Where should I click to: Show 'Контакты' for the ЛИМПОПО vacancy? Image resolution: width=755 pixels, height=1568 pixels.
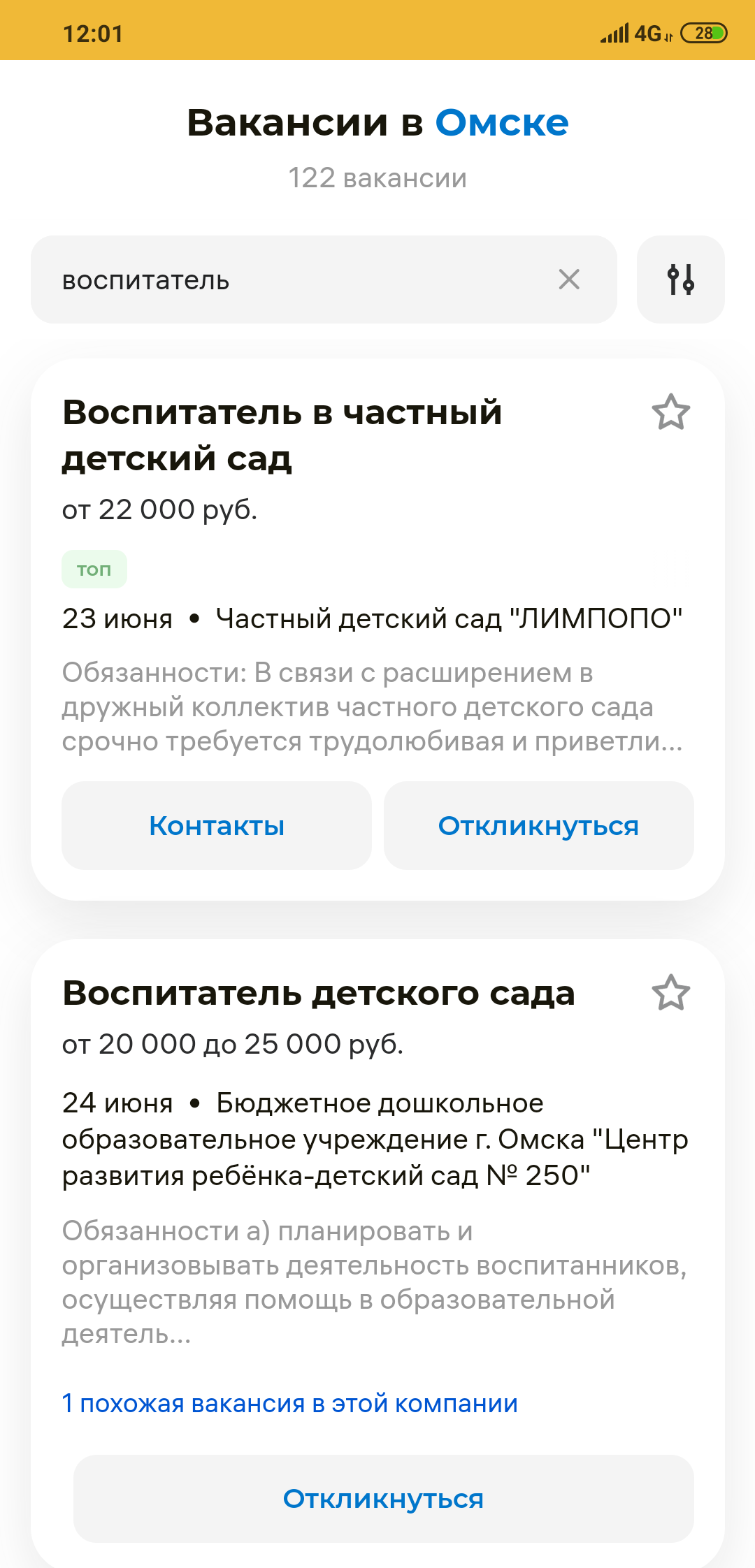(x=217, y=826)
